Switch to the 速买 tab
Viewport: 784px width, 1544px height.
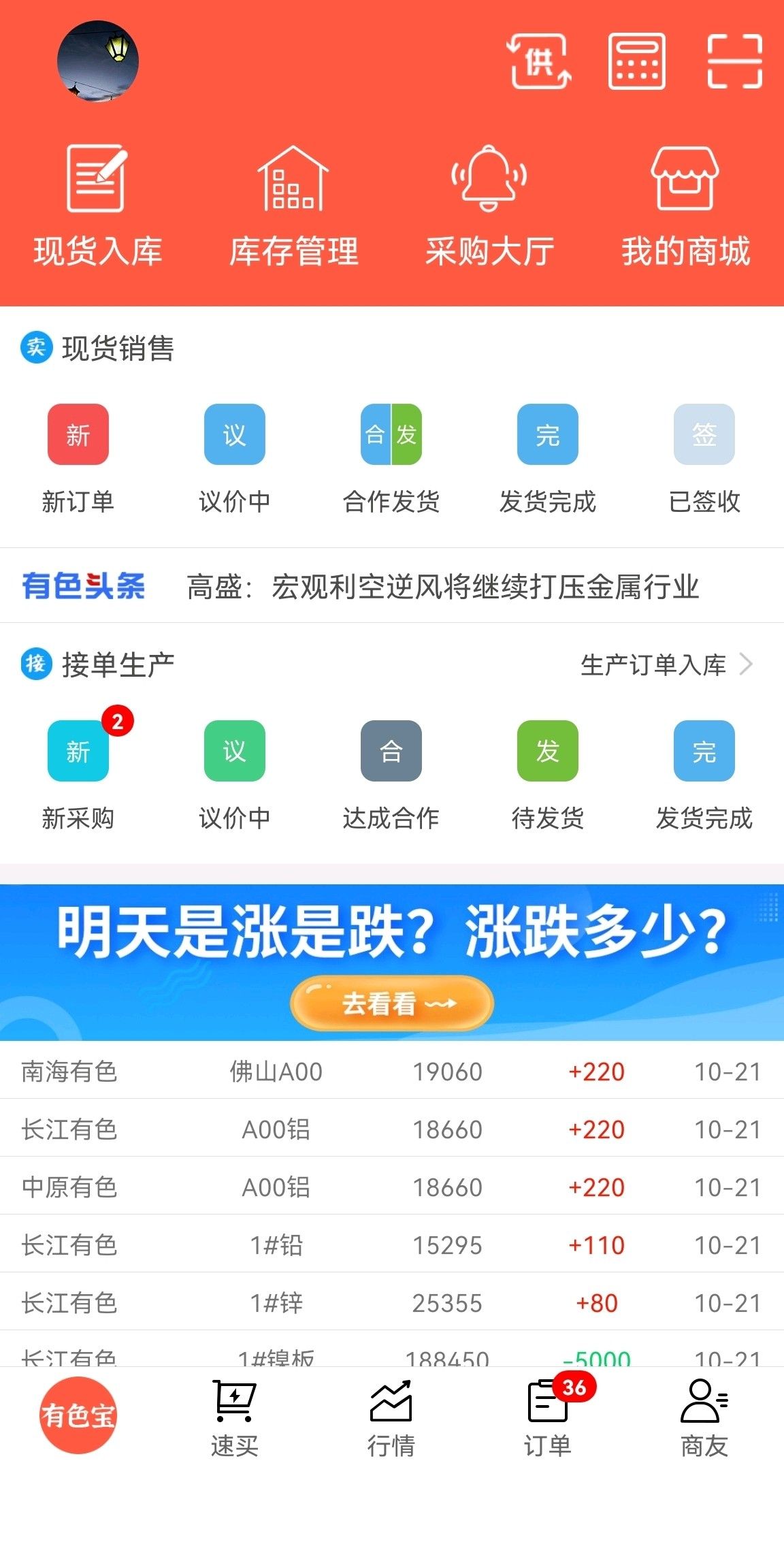coord(235,1418)
